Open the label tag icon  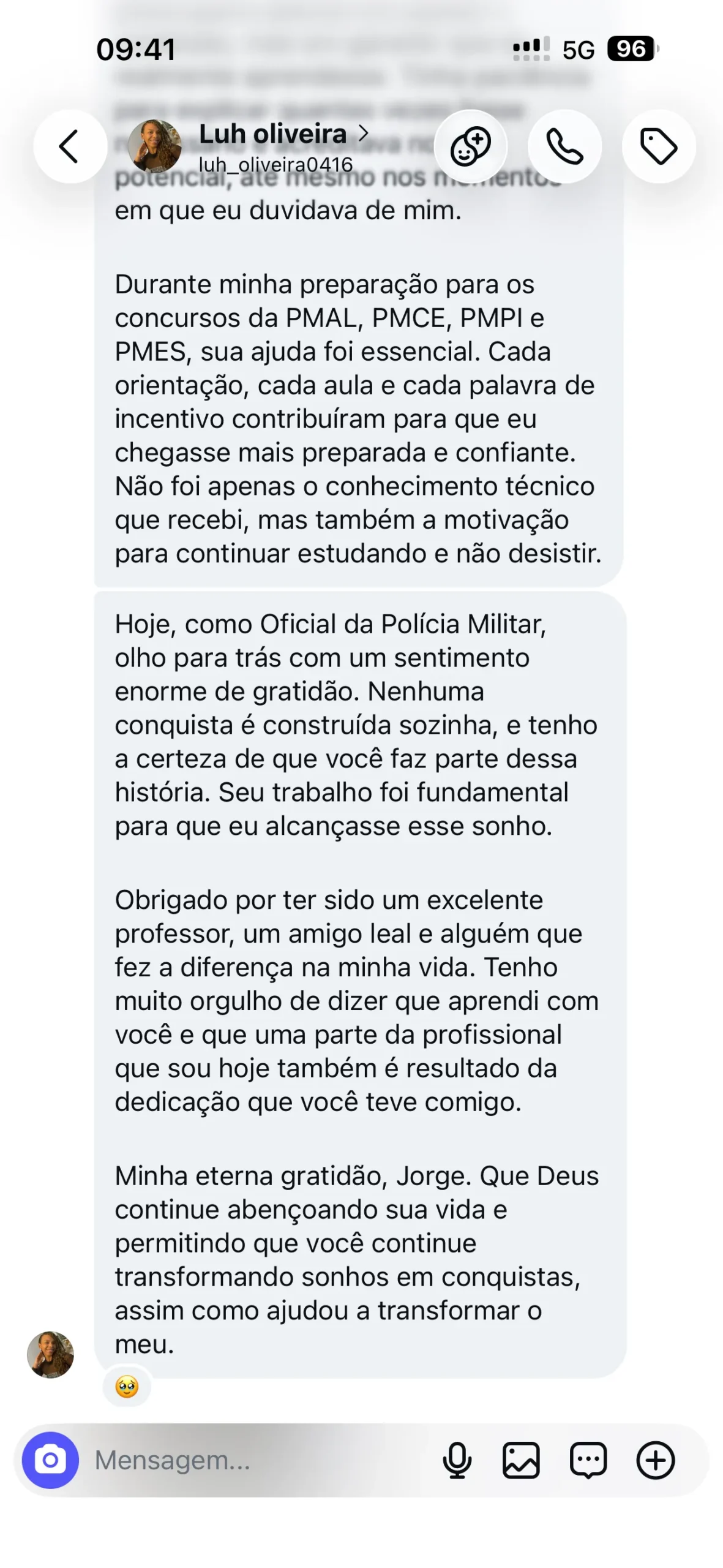[659, 146]
